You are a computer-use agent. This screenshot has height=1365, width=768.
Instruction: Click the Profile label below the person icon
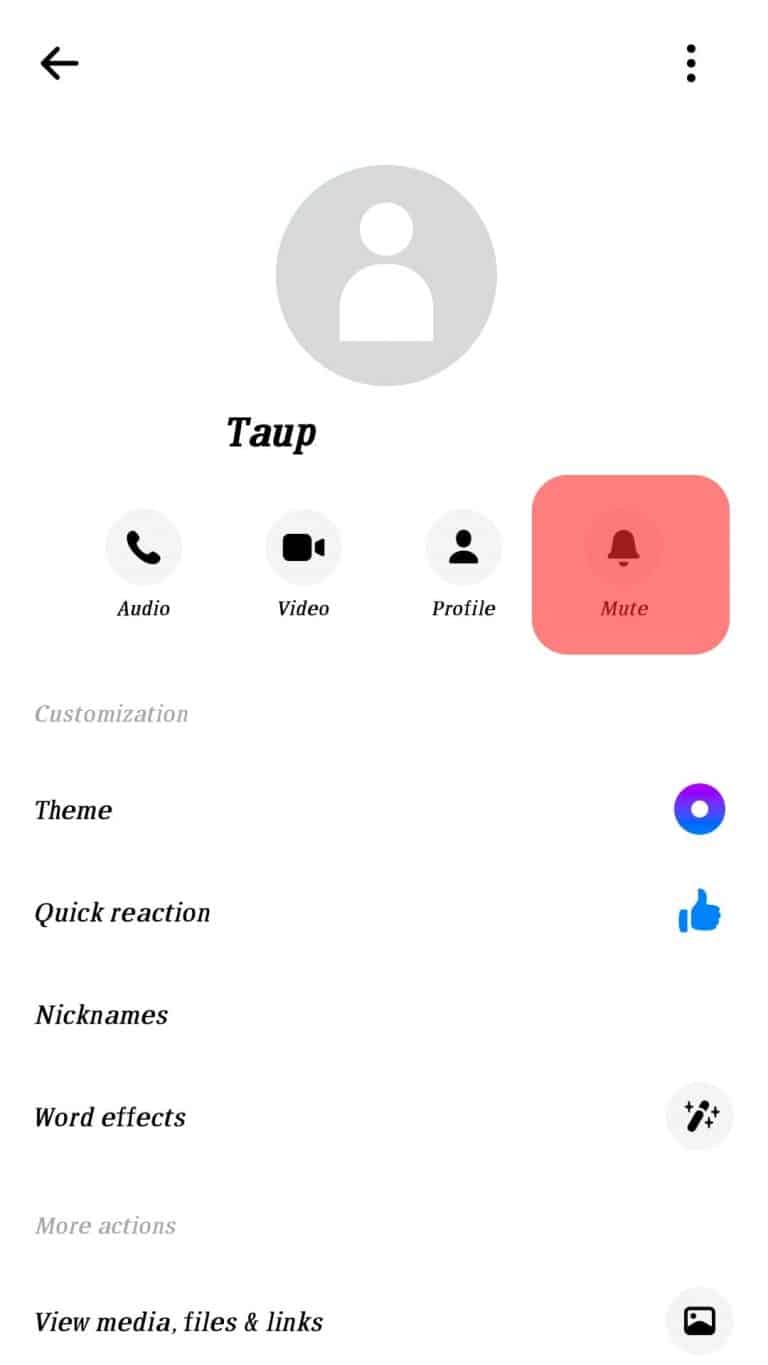tap(463, 608)
